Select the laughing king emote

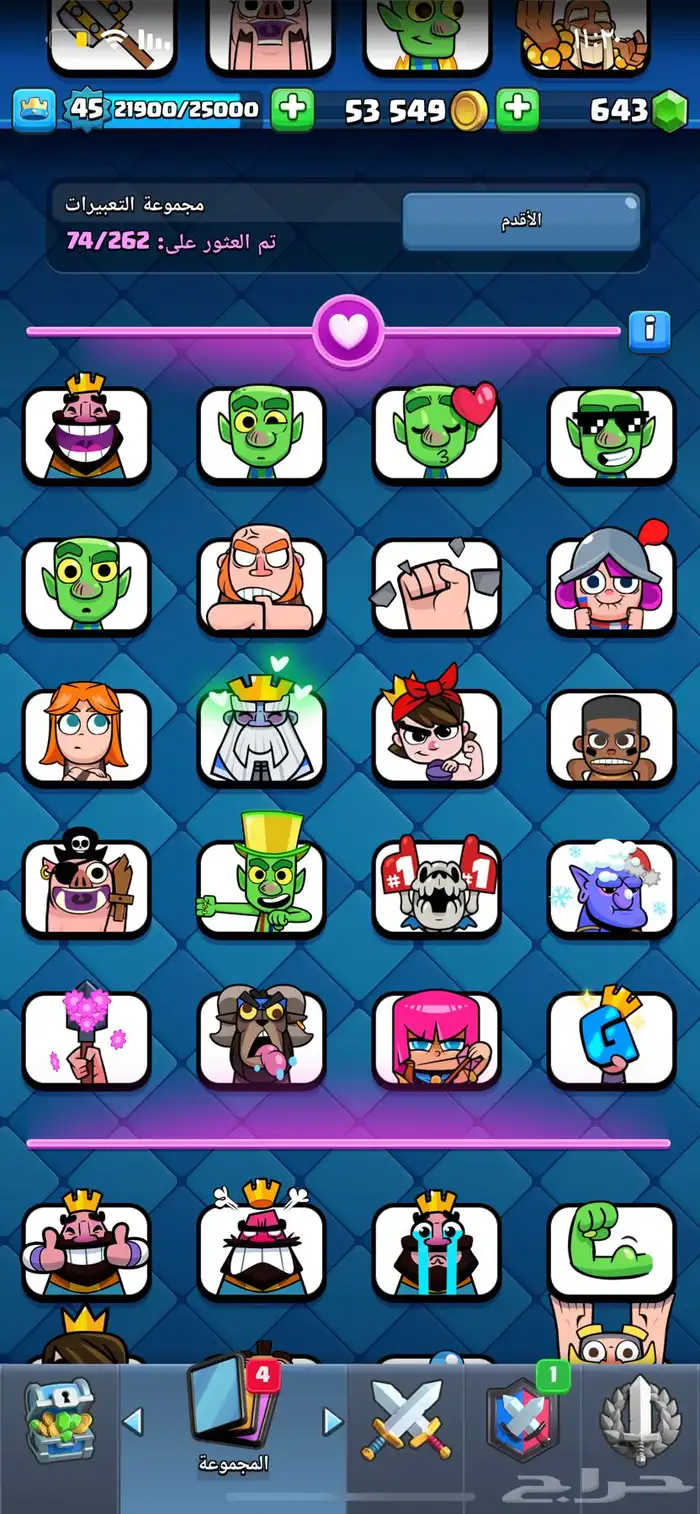click(86, 434)
